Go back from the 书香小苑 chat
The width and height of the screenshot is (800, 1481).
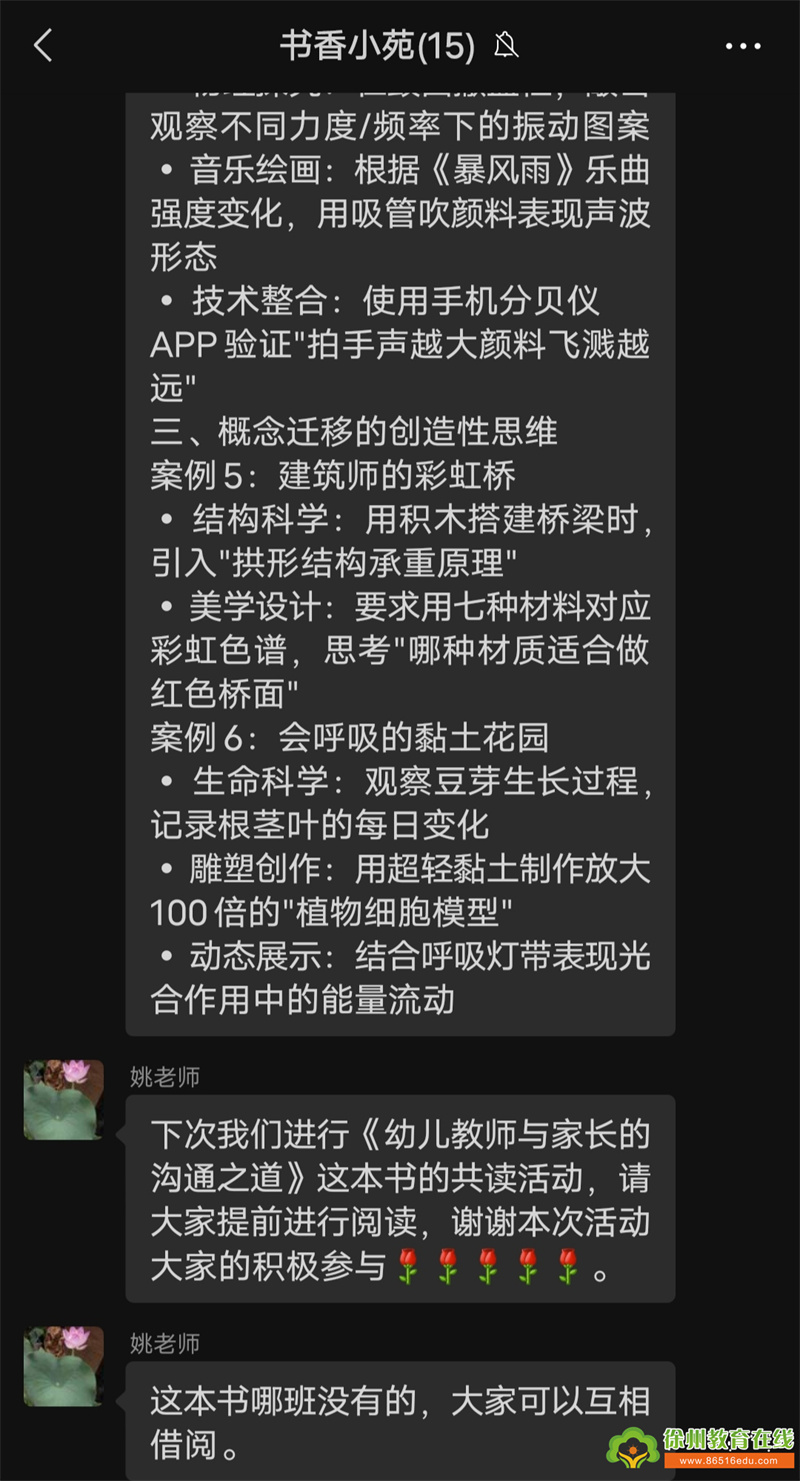point(42,46)
